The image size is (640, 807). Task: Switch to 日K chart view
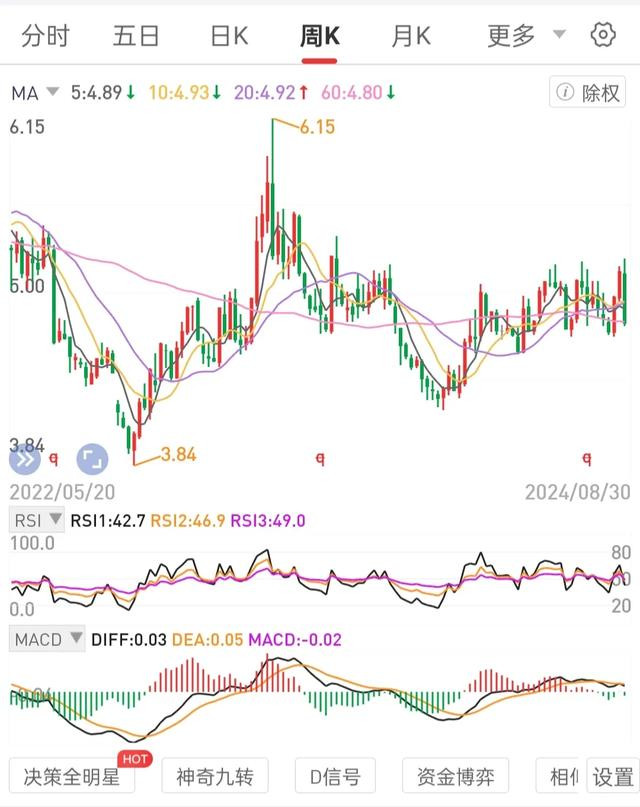229,36
